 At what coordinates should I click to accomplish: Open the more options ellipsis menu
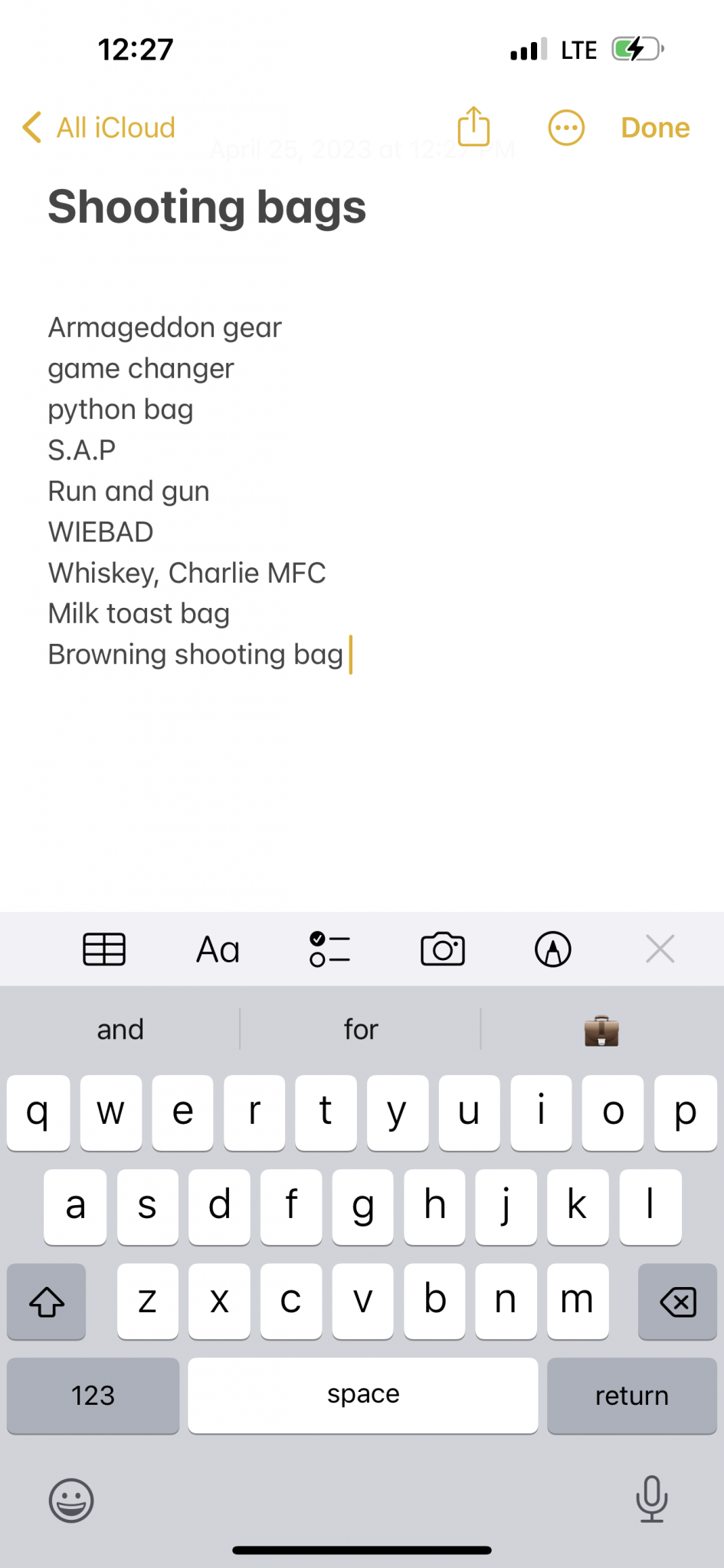(x=566, y=128)
